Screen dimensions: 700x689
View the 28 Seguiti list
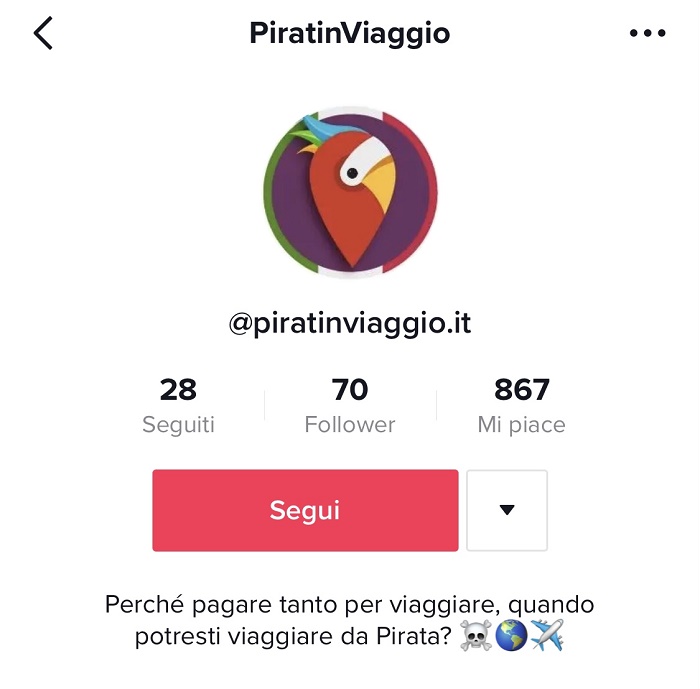pos(178,405)
